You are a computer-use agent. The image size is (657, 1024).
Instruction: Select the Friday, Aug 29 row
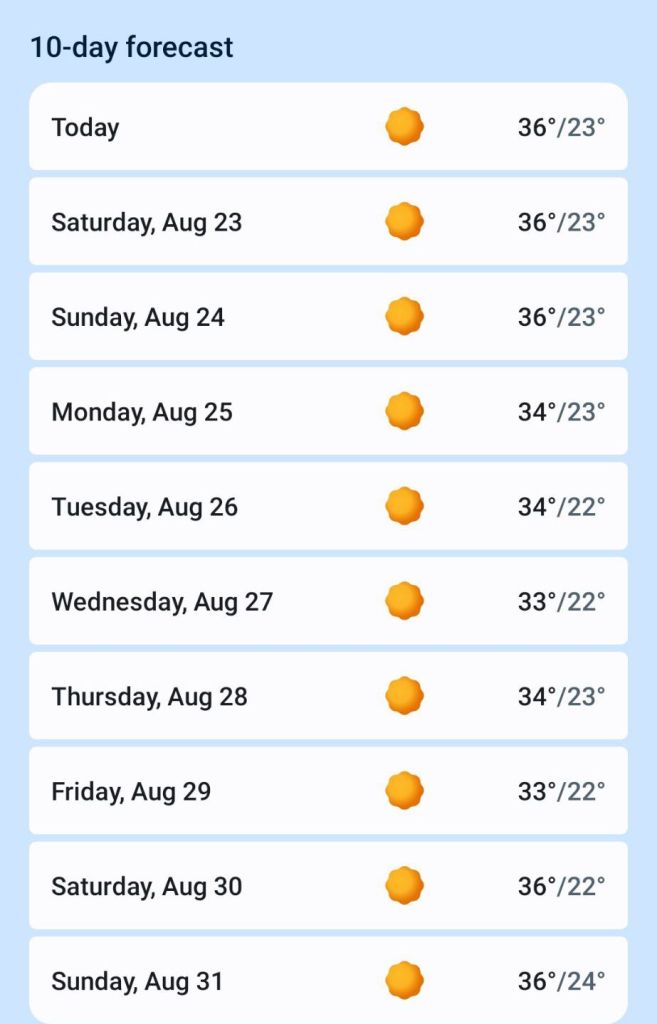328,791
